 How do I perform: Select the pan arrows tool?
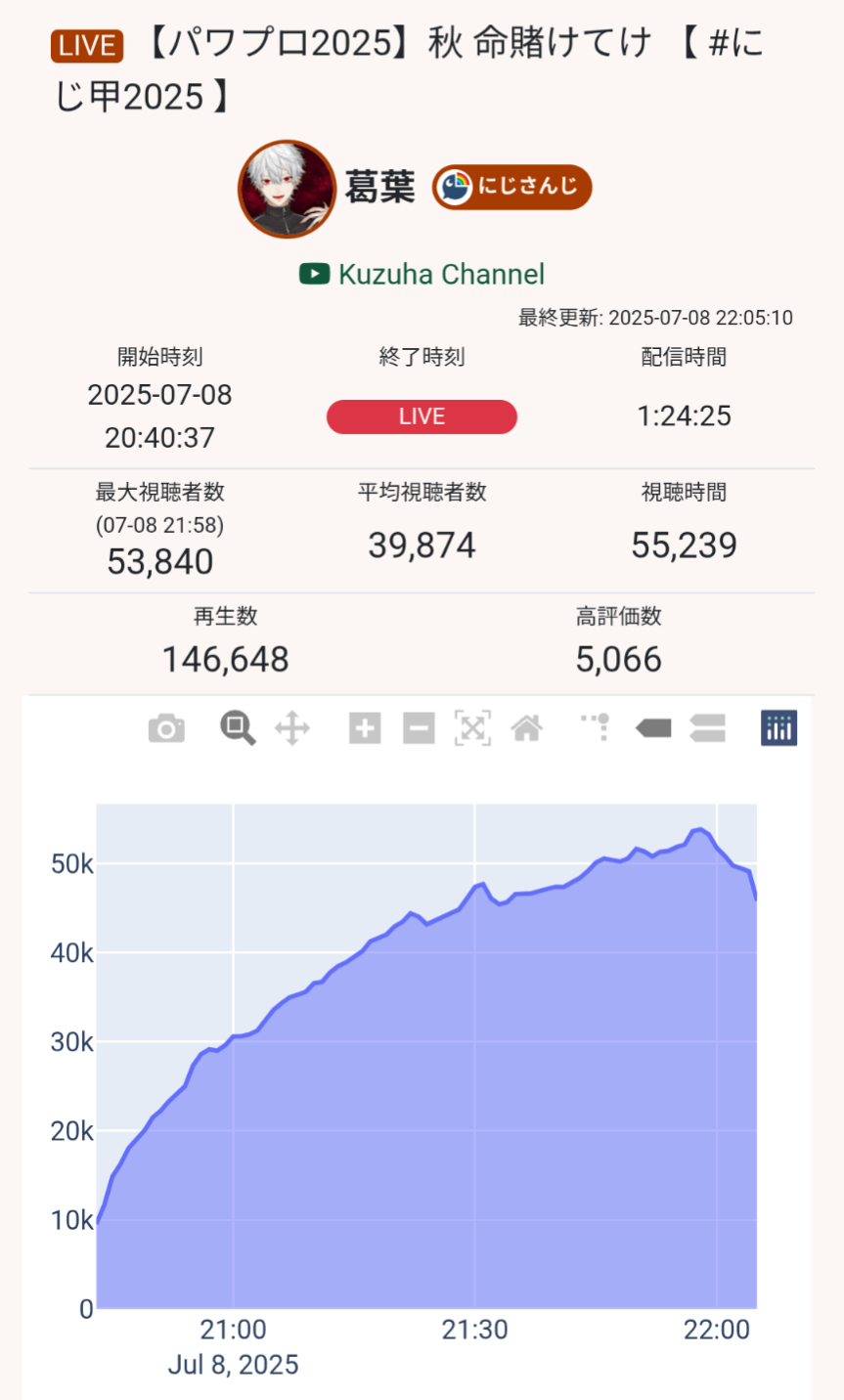292,728
